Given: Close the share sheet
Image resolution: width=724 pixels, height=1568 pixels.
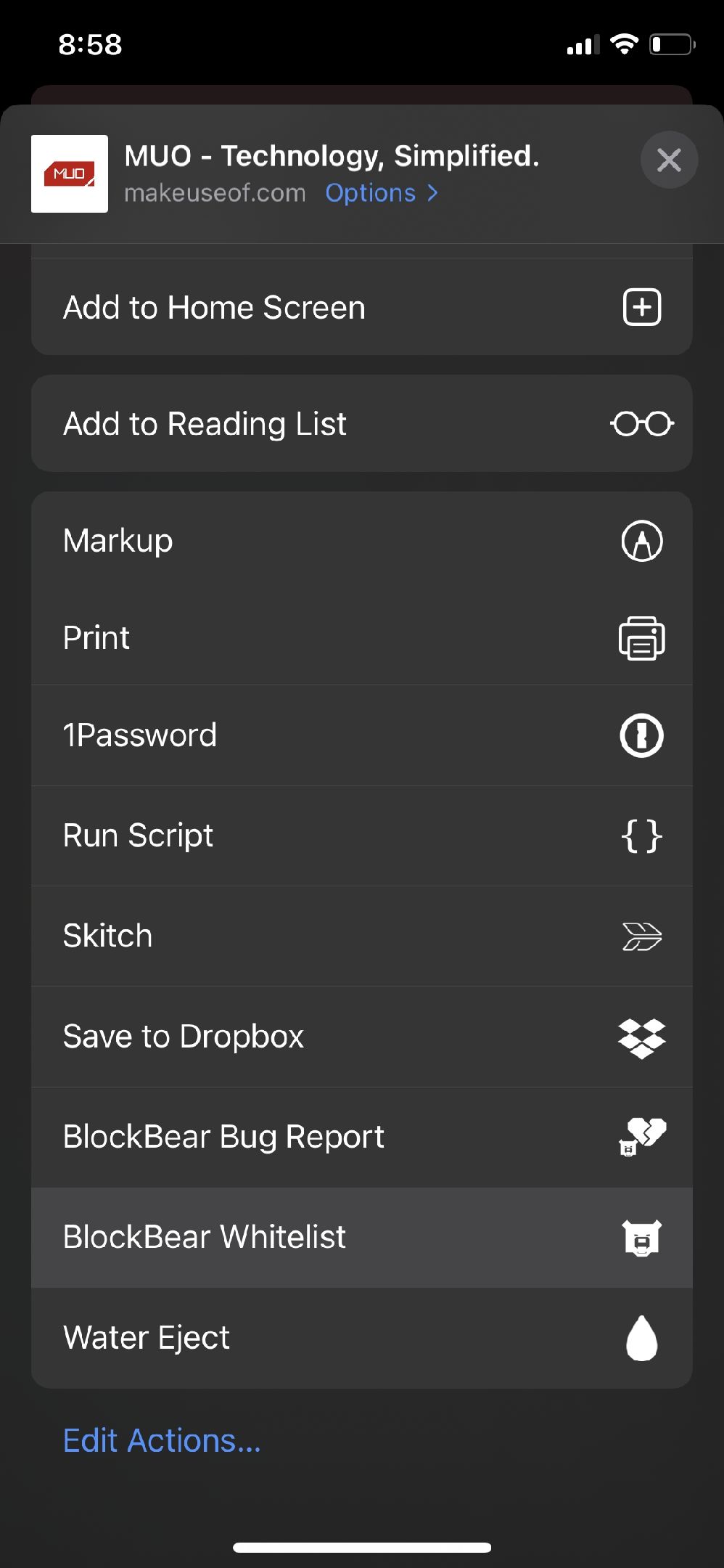Looking at the screenshot, I should [x=669, y=160].
